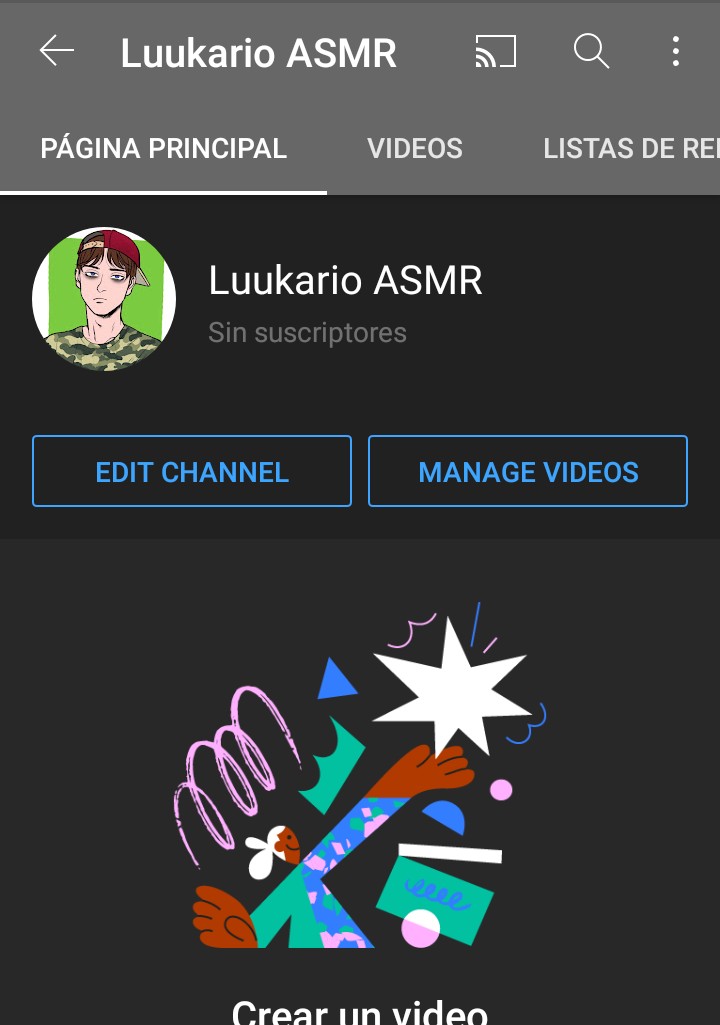Viewport: 720px width, 1025px height.
Task: Go back using the arrow icon
Action: (56, 51)
